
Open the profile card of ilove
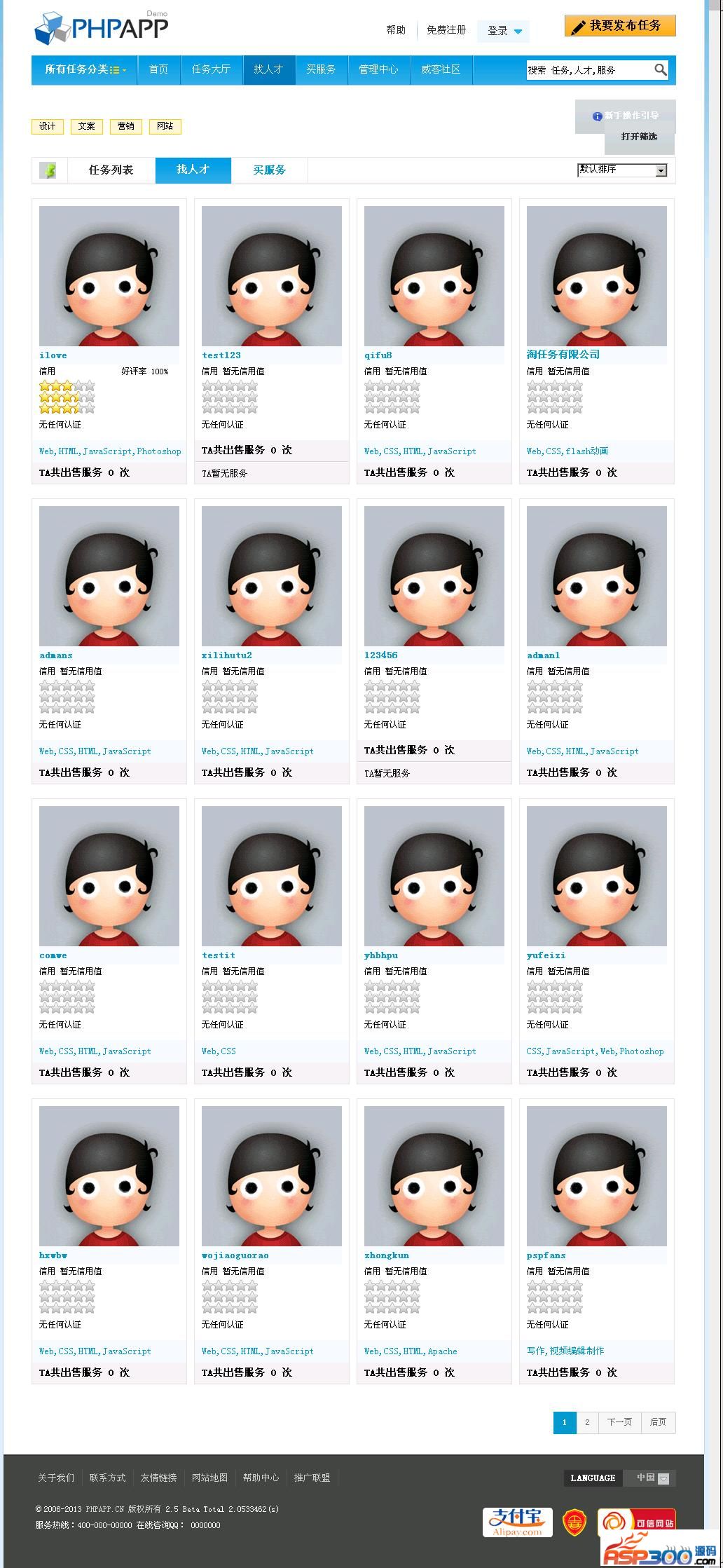point(53,355)
